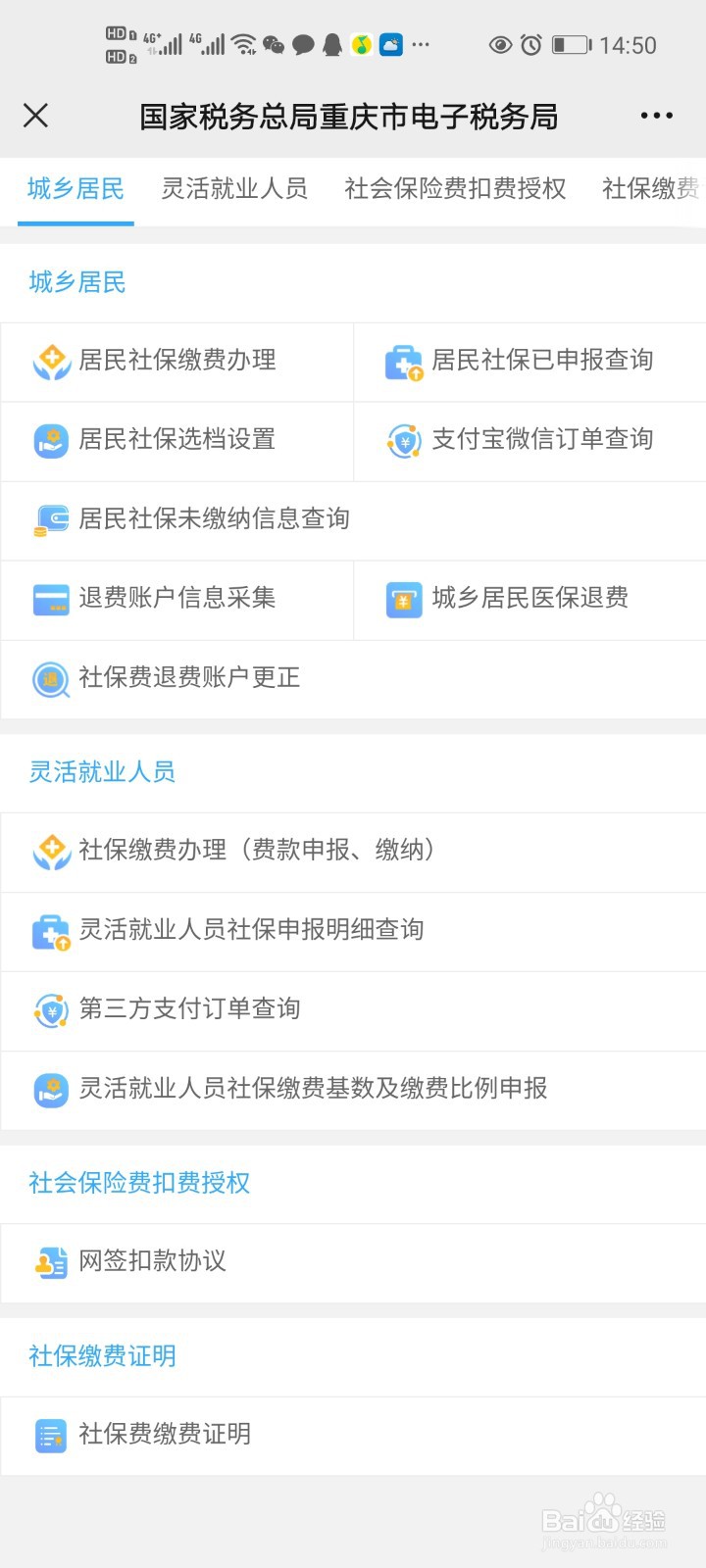Open the 社会保险费扣费授权 tab
The image size is (706, 1568).
click(453, 188)
